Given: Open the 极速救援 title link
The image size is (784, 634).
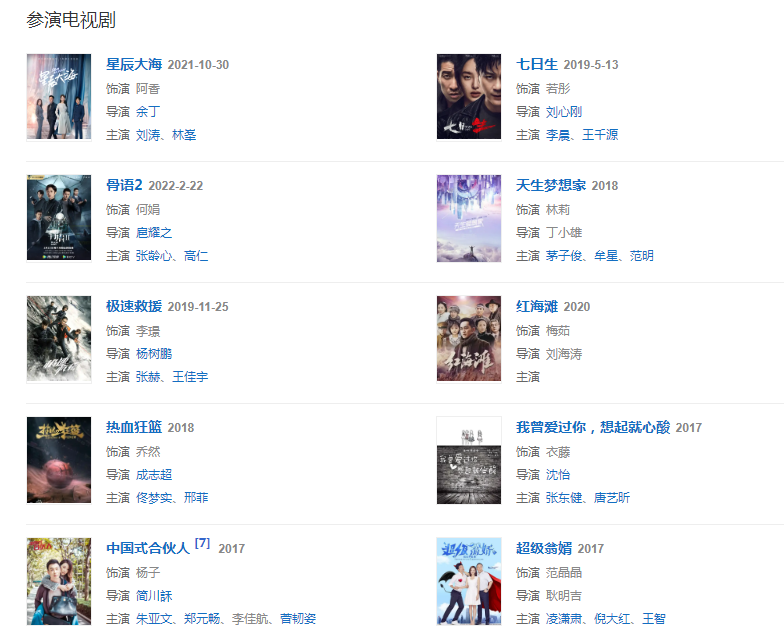Looking at the screenshot, I should pos(134,307).
